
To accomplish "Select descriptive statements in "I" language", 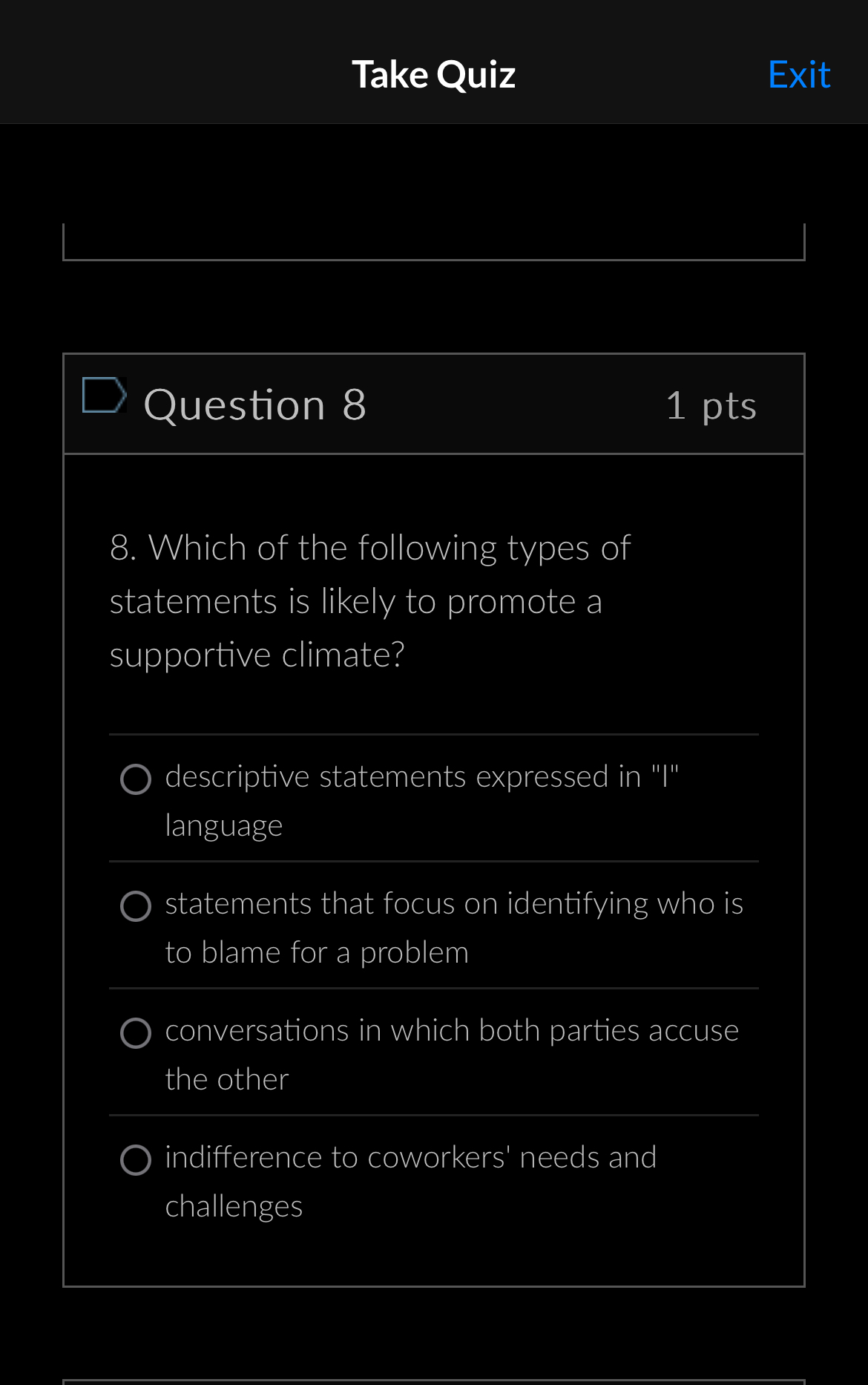I will click(x=136, y=779).
